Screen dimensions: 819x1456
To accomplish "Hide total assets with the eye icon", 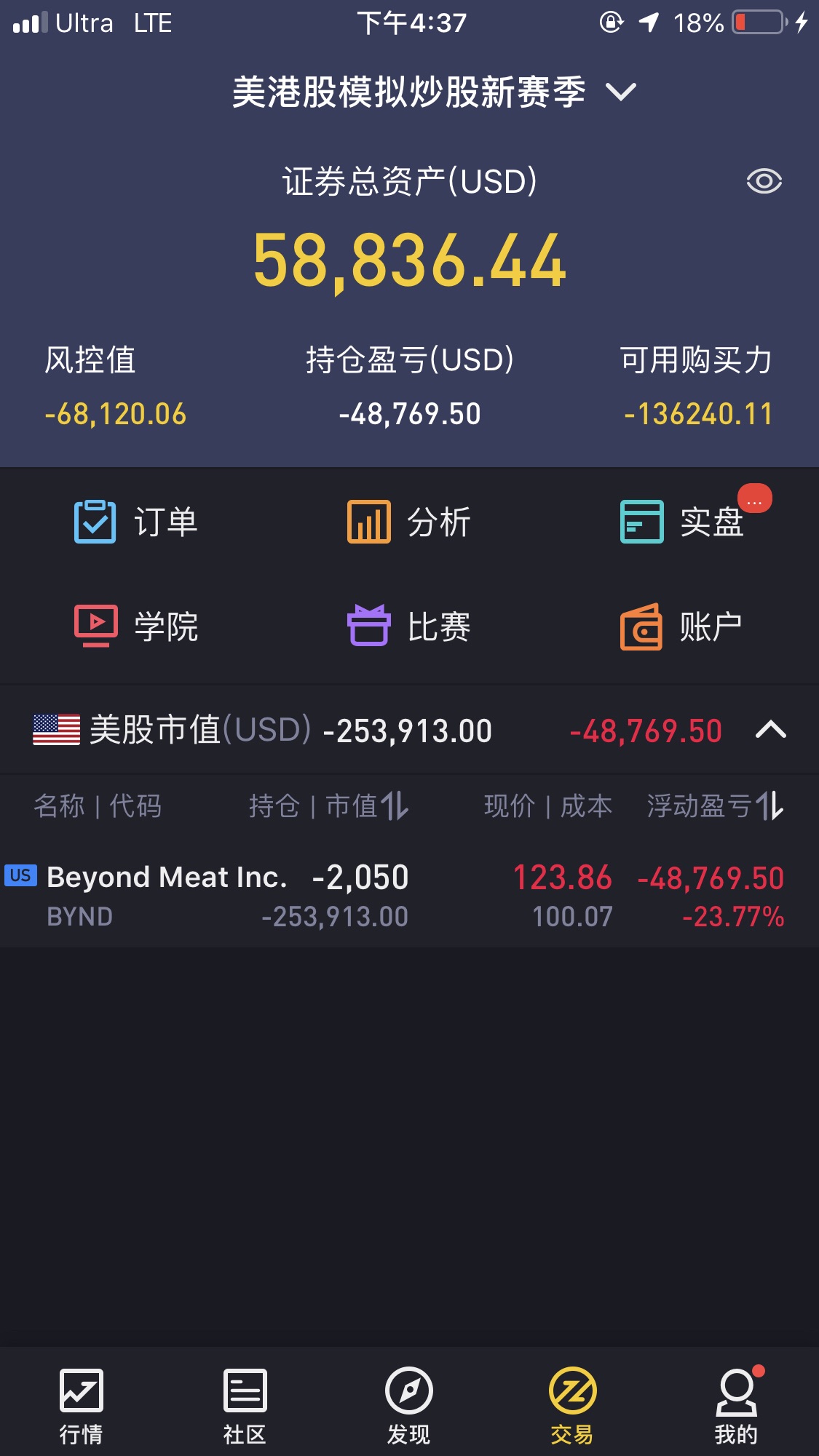I will pyautogui.click(x=764, y=181).
